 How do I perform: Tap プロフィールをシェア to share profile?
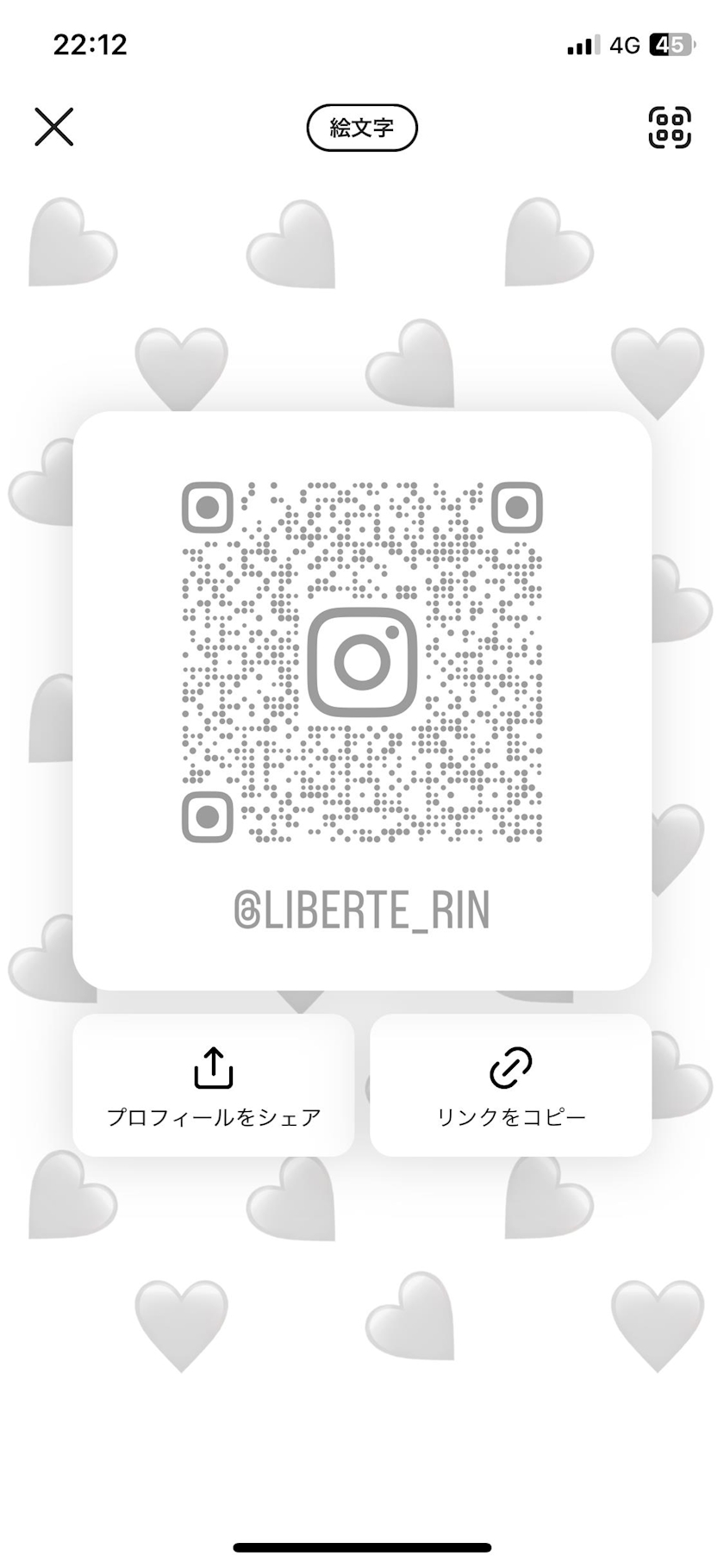[214, 1084]
